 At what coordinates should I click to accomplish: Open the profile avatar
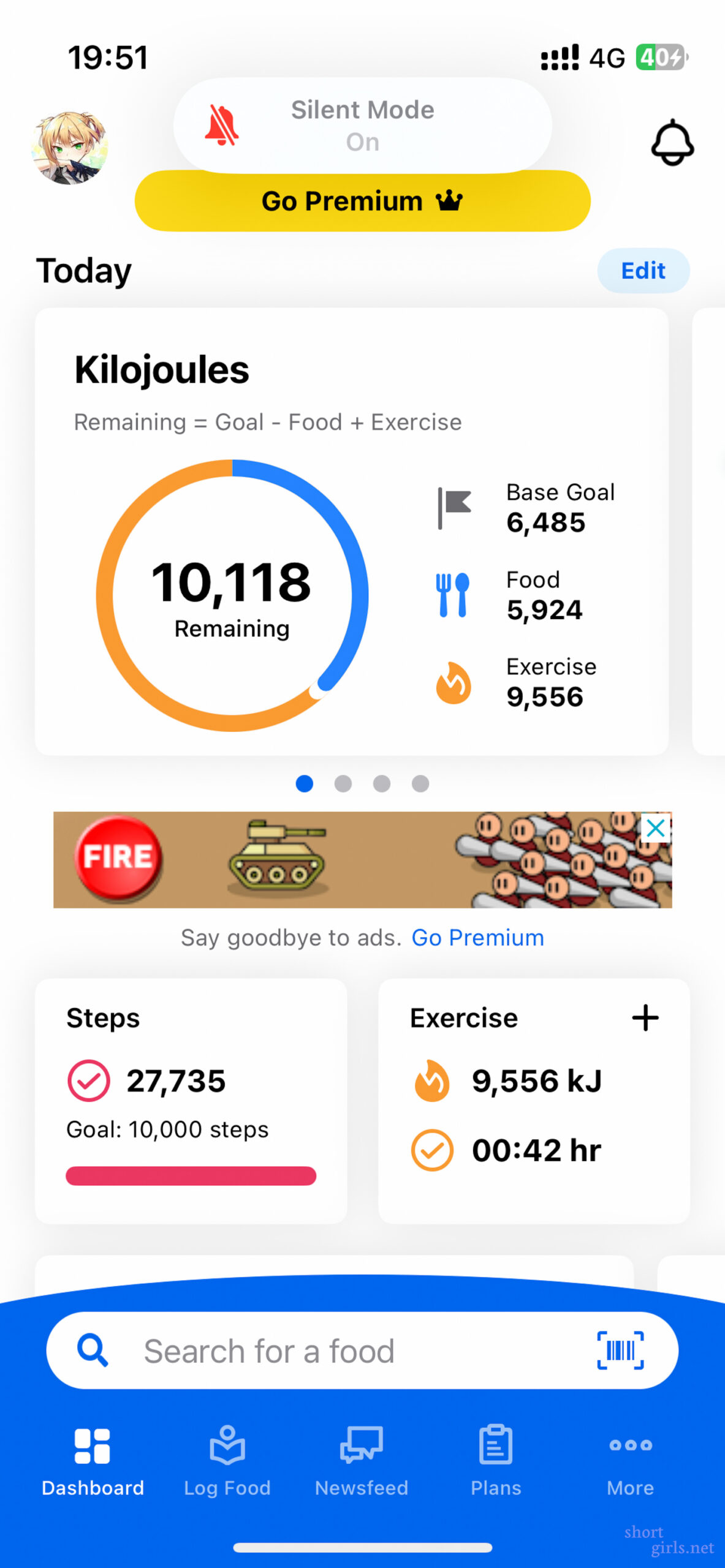coord(70,148)
